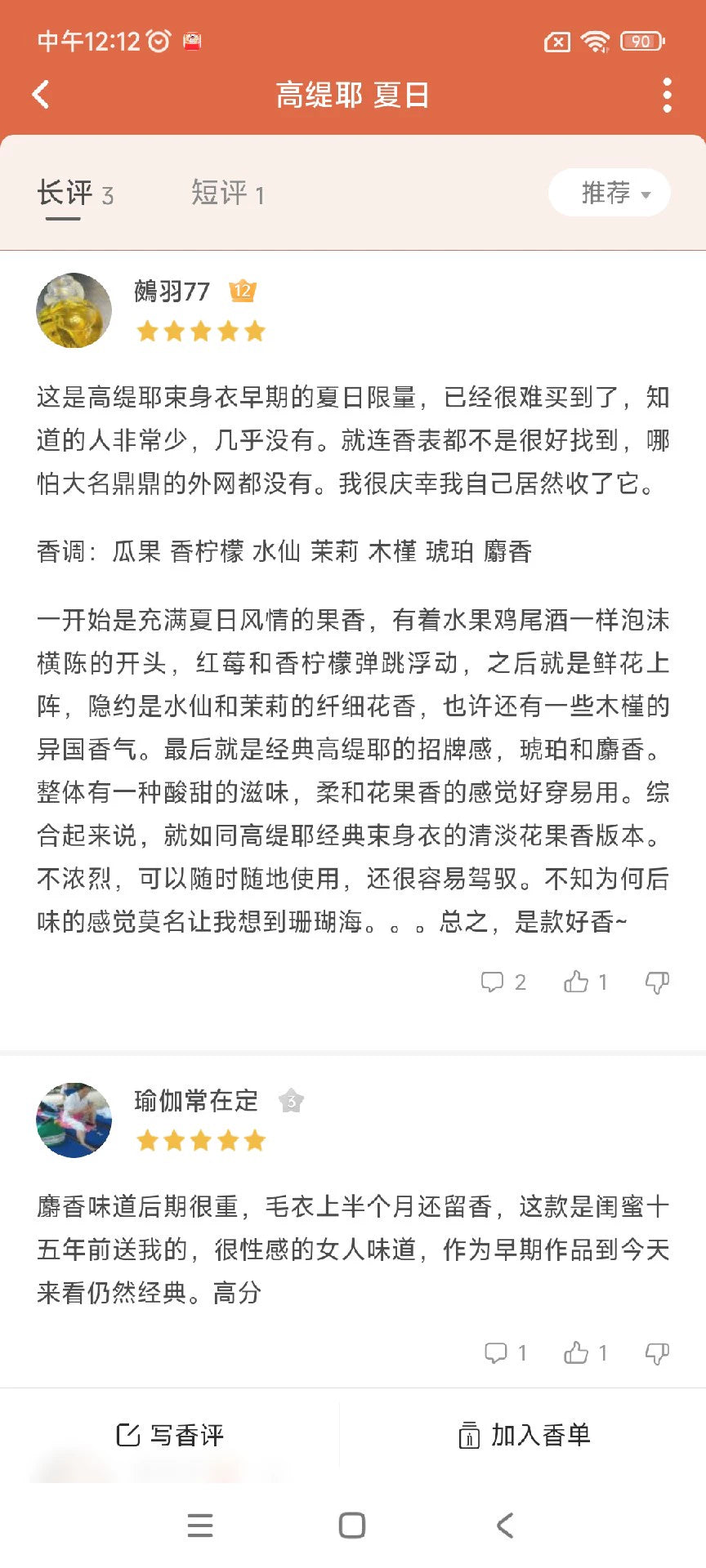
Task: Dislike 鵺羽77's review
Action: [657, 982]
